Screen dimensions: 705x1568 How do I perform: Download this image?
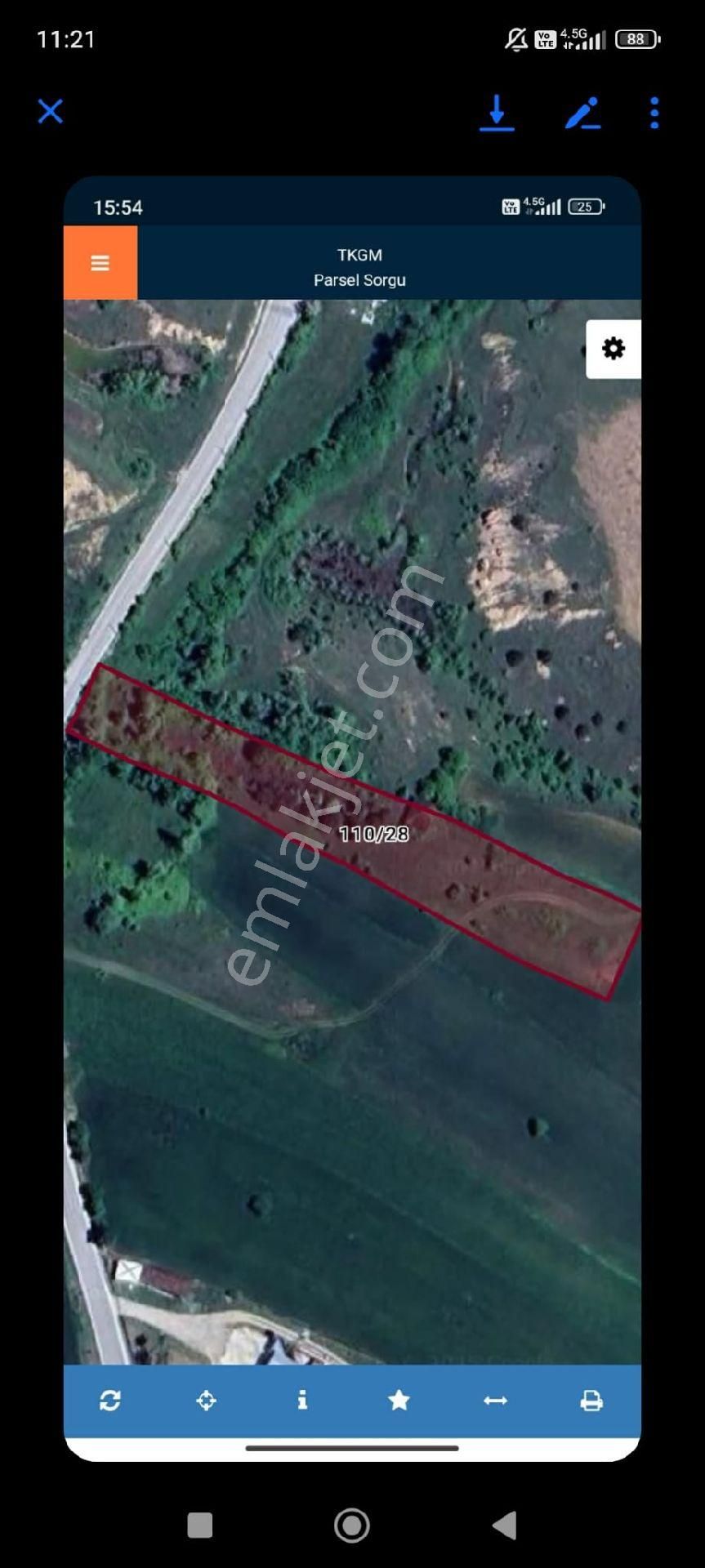coord(497,113)
